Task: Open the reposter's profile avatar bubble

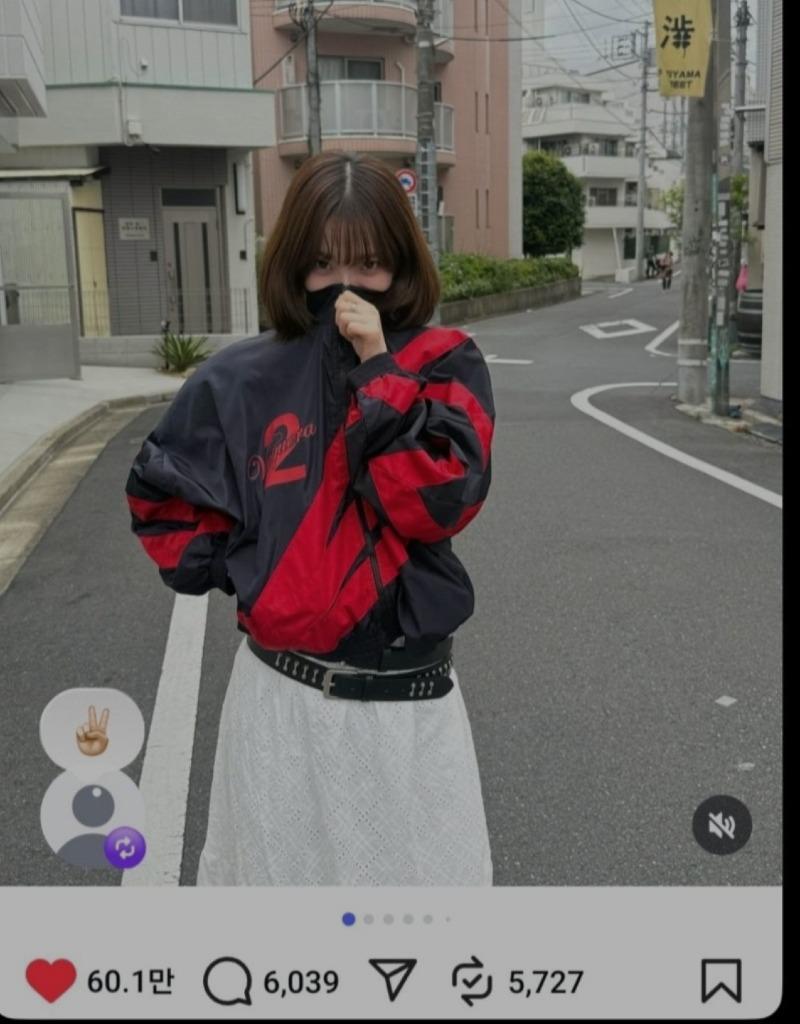Action: (92, 815)
